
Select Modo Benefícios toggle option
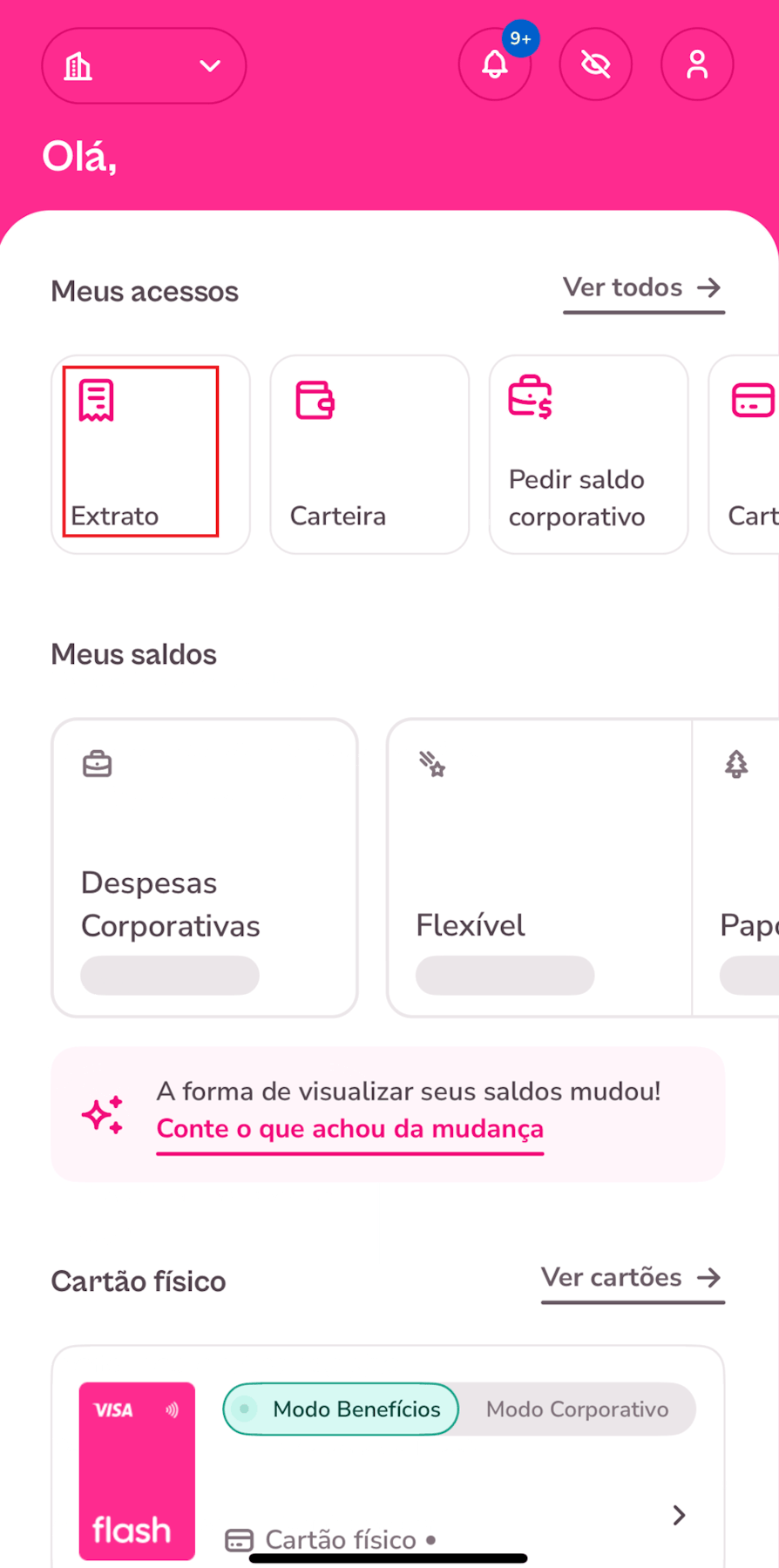340,1409
